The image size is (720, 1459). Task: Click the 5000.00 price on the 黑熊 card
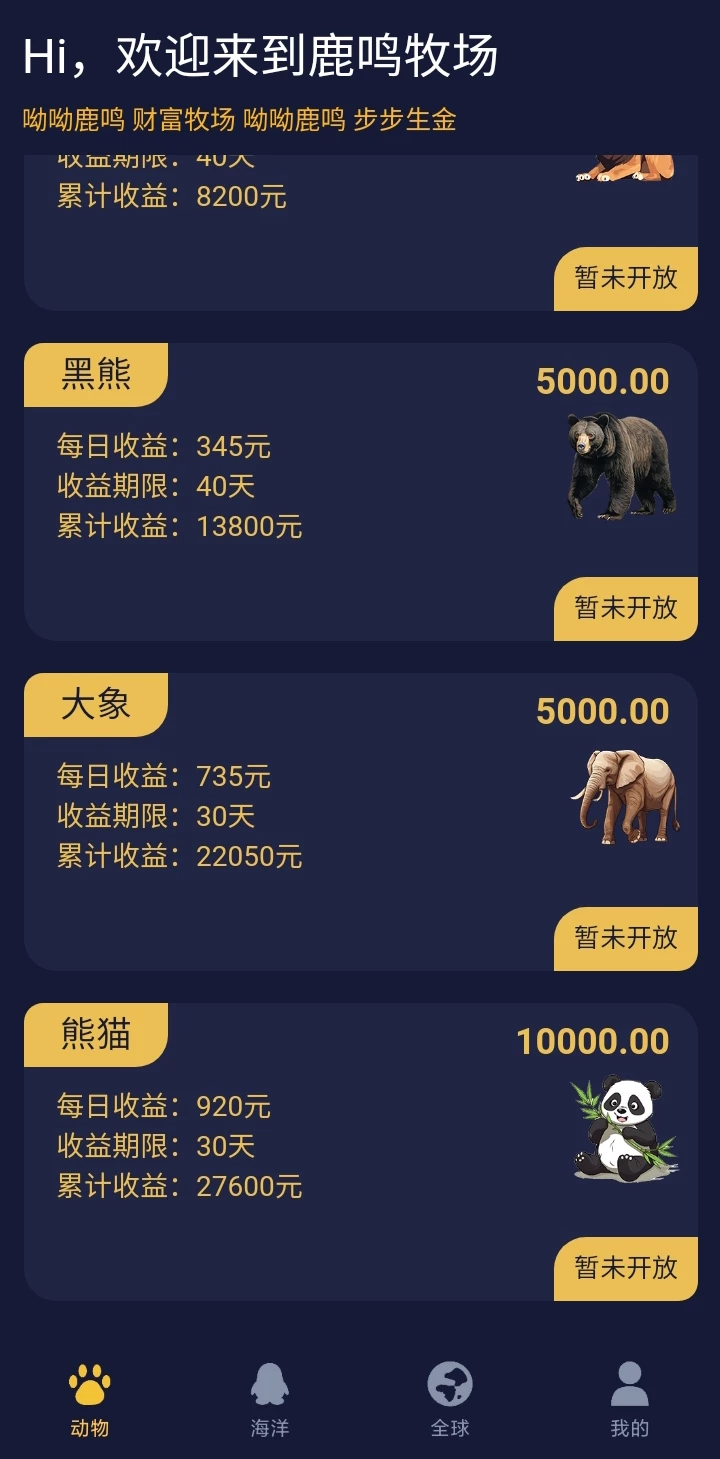coord(601,381)
